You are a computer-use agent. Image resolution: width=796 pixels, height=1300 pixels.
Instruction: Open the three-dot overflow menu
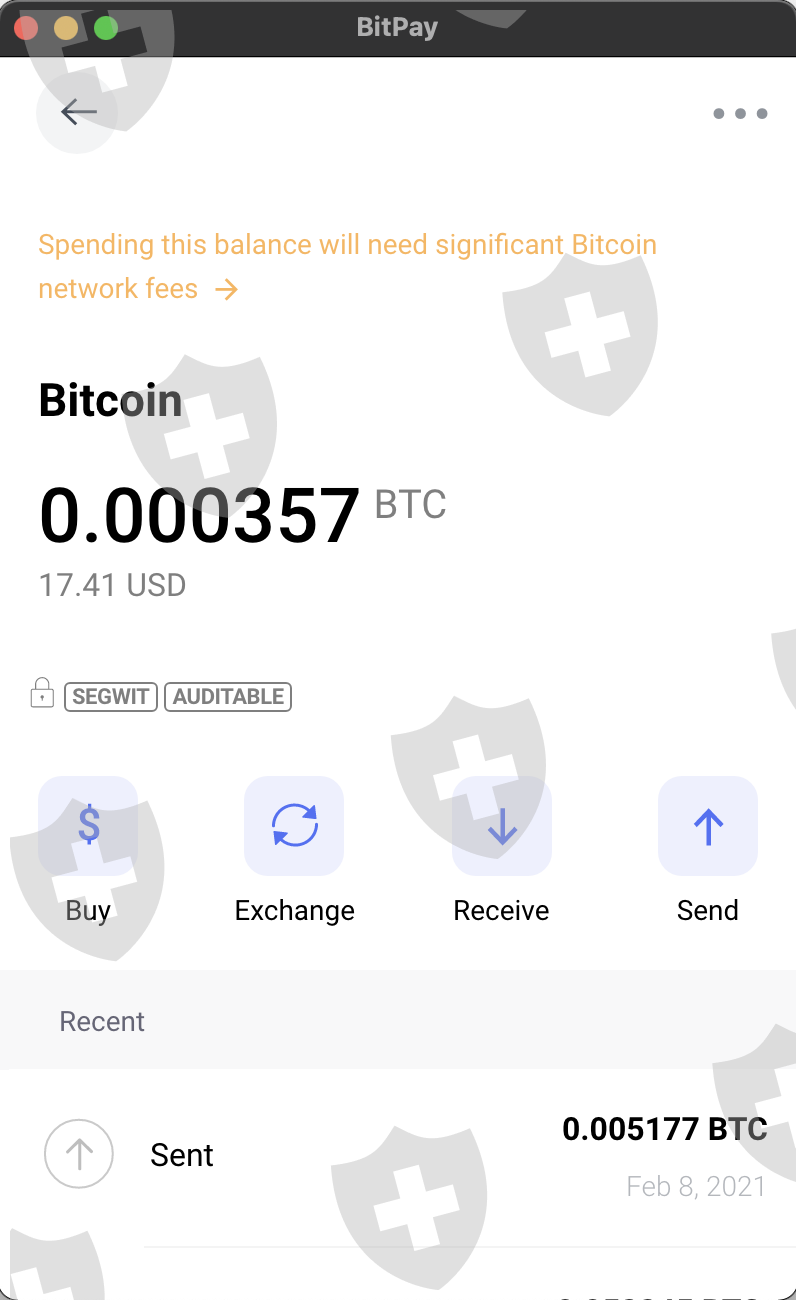[740, 114]
